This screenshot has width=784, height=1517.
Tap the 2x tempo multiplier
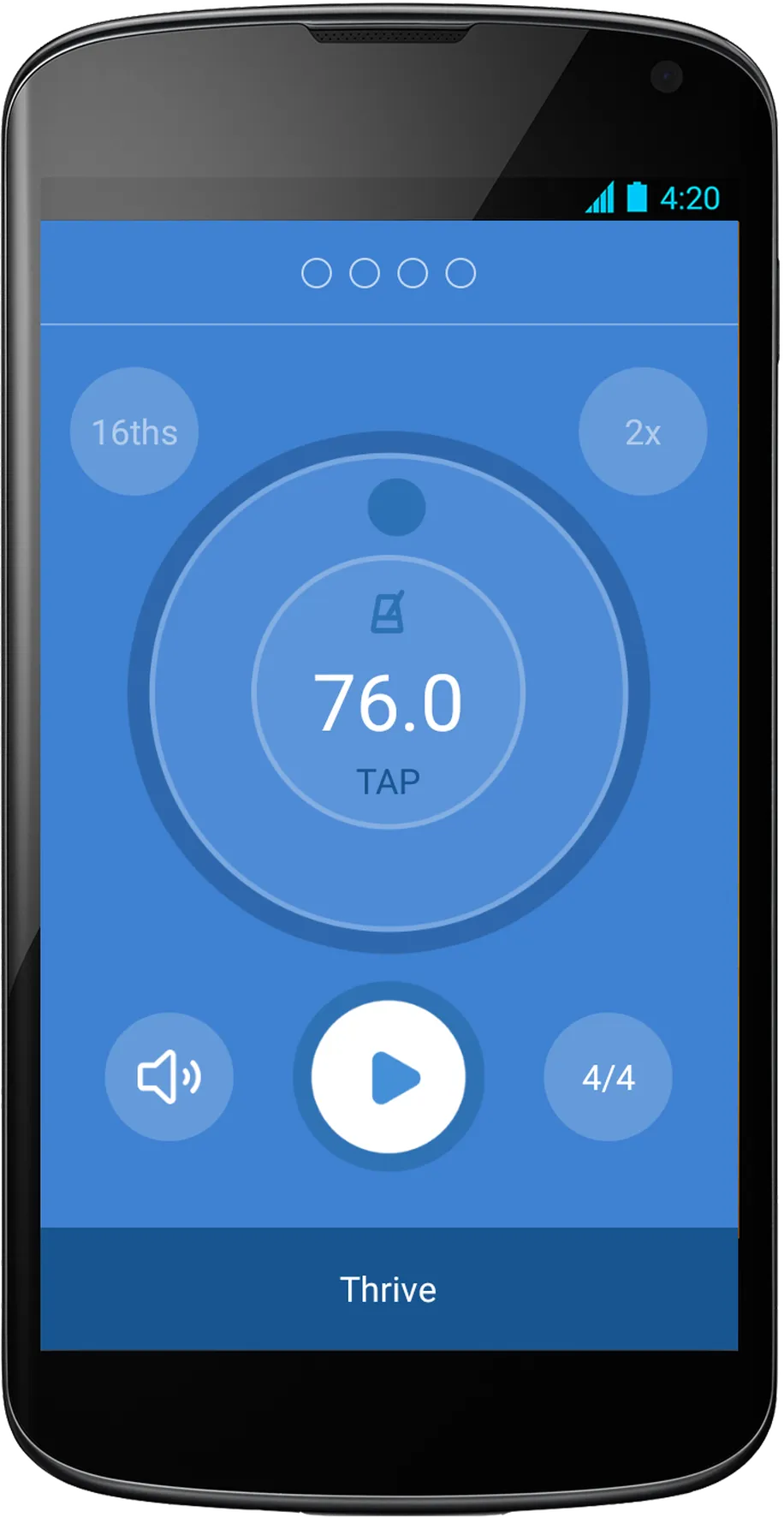tap(643, 431)
